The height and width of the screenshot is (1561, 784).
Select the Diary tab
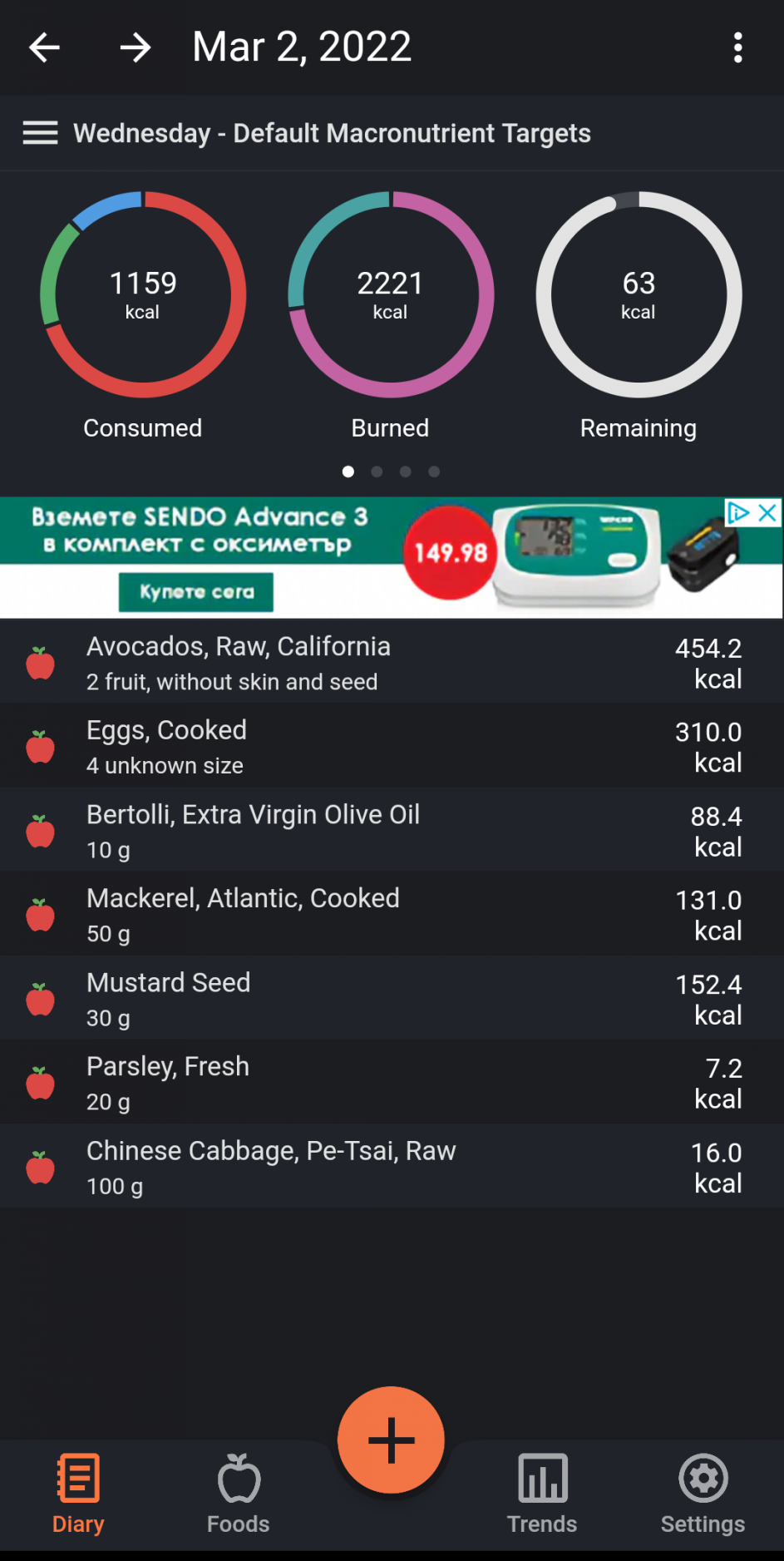tap(78, 1494)
